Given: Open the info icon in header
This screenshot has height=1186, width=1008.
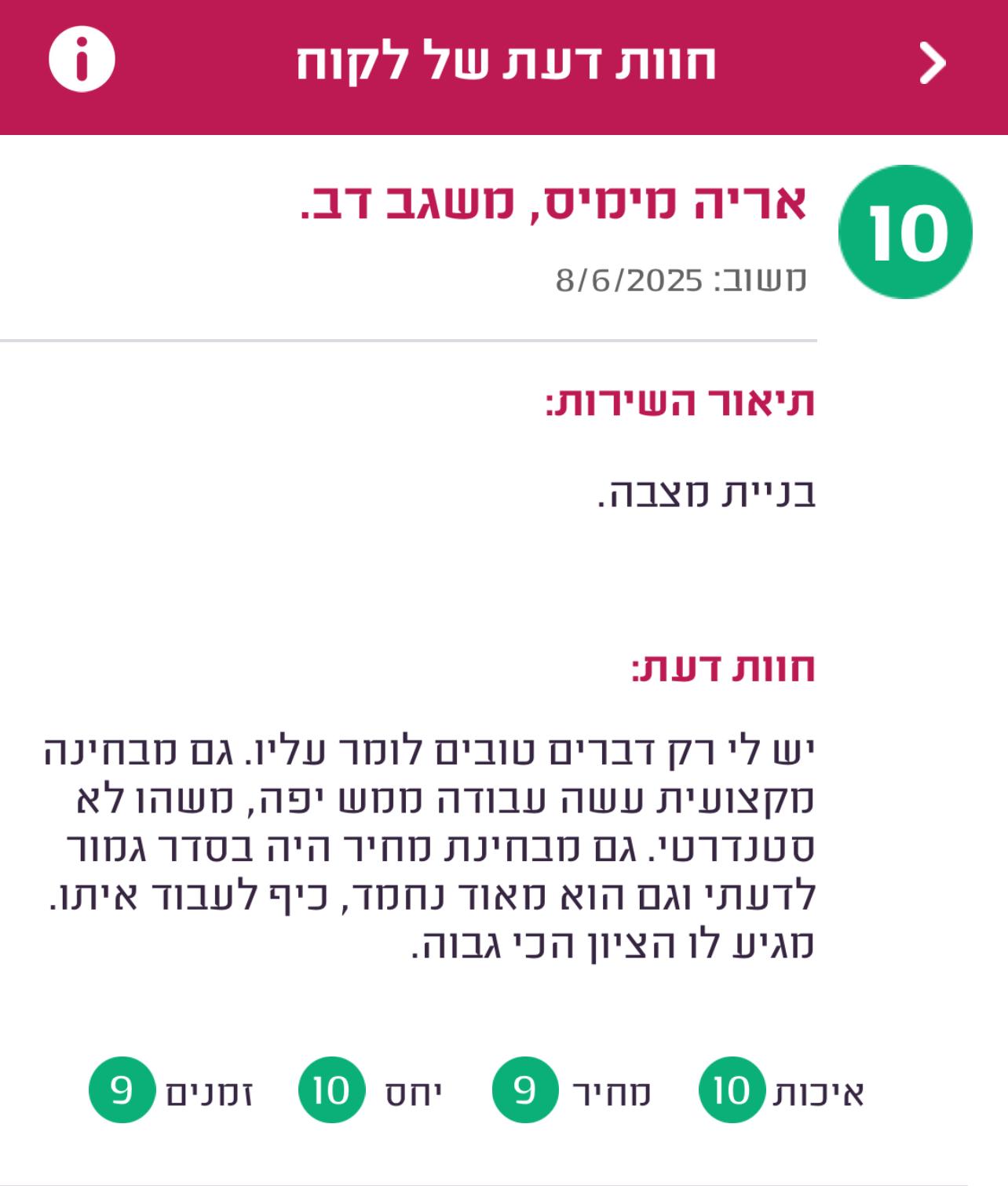Looking at the screenshot, I should click(82, 60).
